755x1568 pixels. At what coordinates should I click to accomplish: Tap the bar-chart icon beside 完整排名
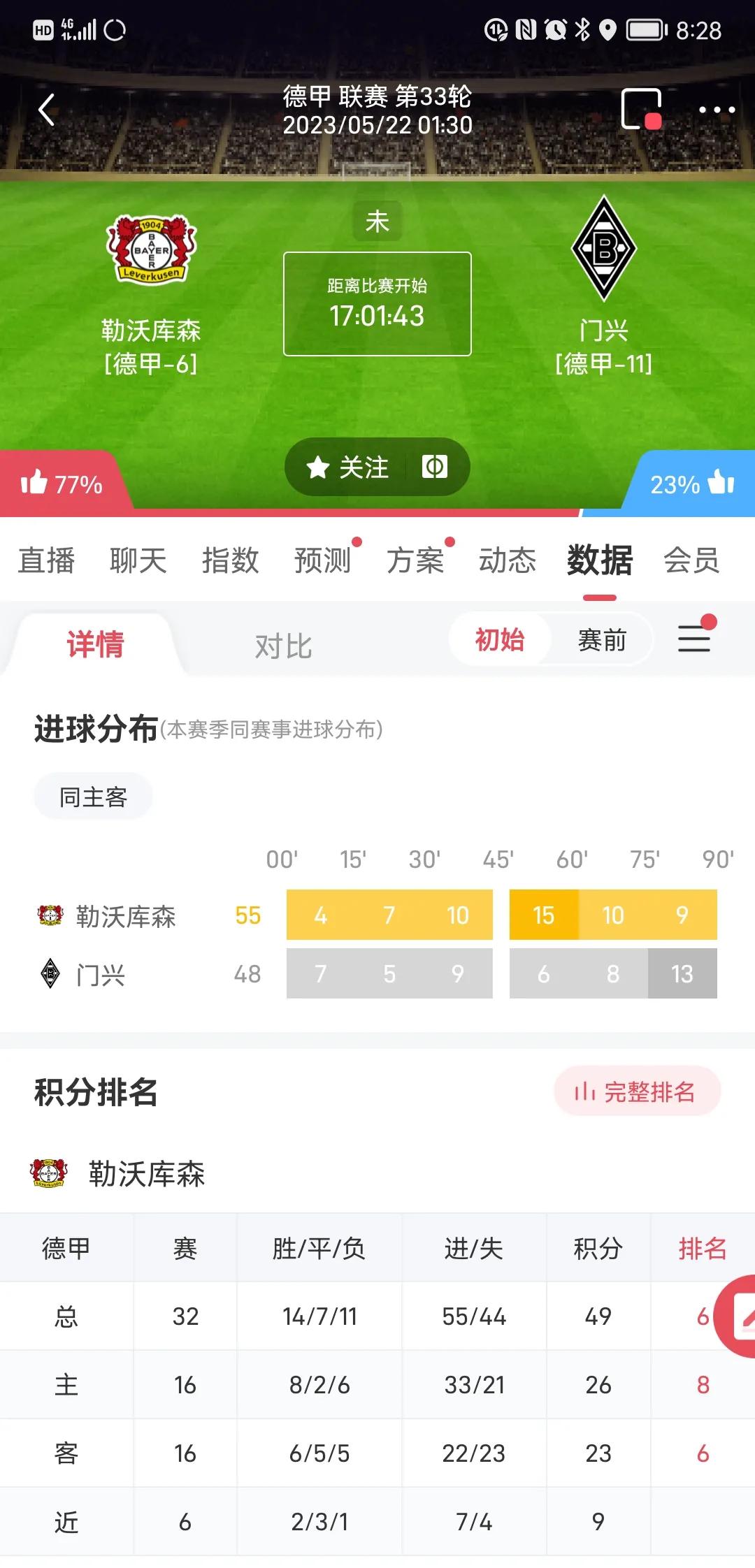point(584,1090)
